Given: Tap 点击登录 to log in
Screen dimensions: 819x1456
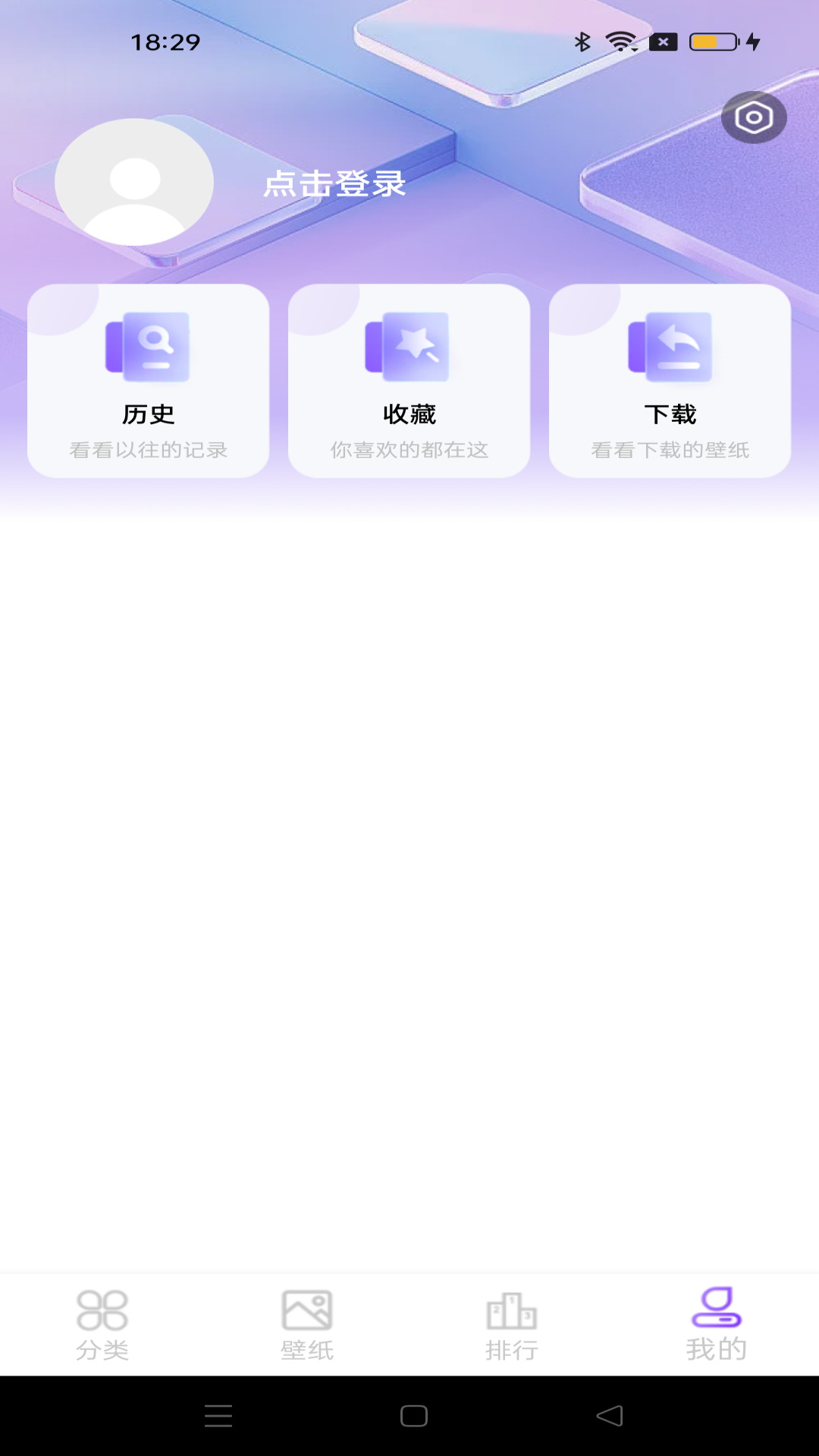Looking at the screenshot, I should tap(334, 184).
